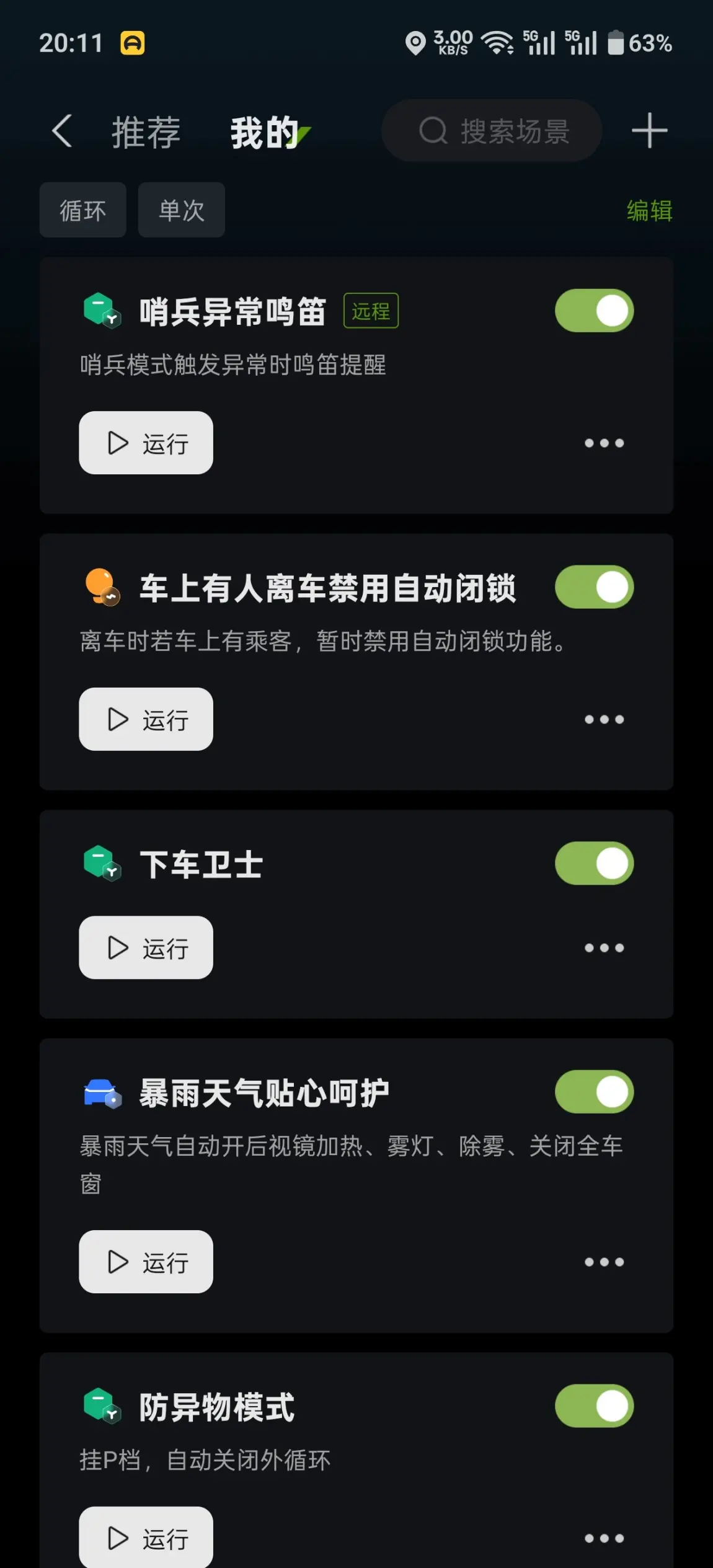Image resolution: width=713 pixels, height=1568 pixels.
Task: Run 车上有人离车禁用自动闭锁 scene
Action: coord(146,719)
